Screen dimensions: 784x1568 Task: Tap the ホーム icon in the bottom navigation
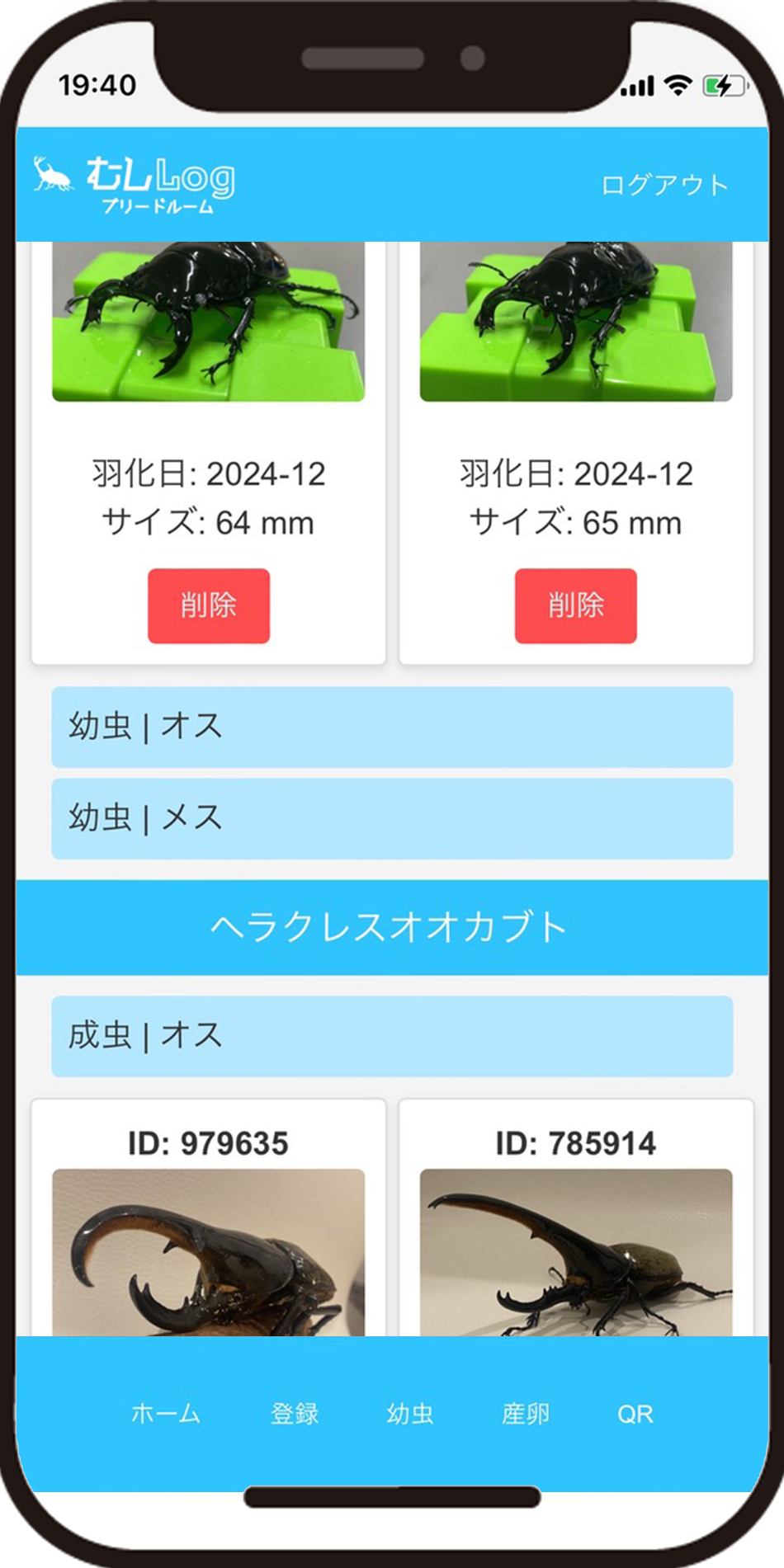point(164,1414)
